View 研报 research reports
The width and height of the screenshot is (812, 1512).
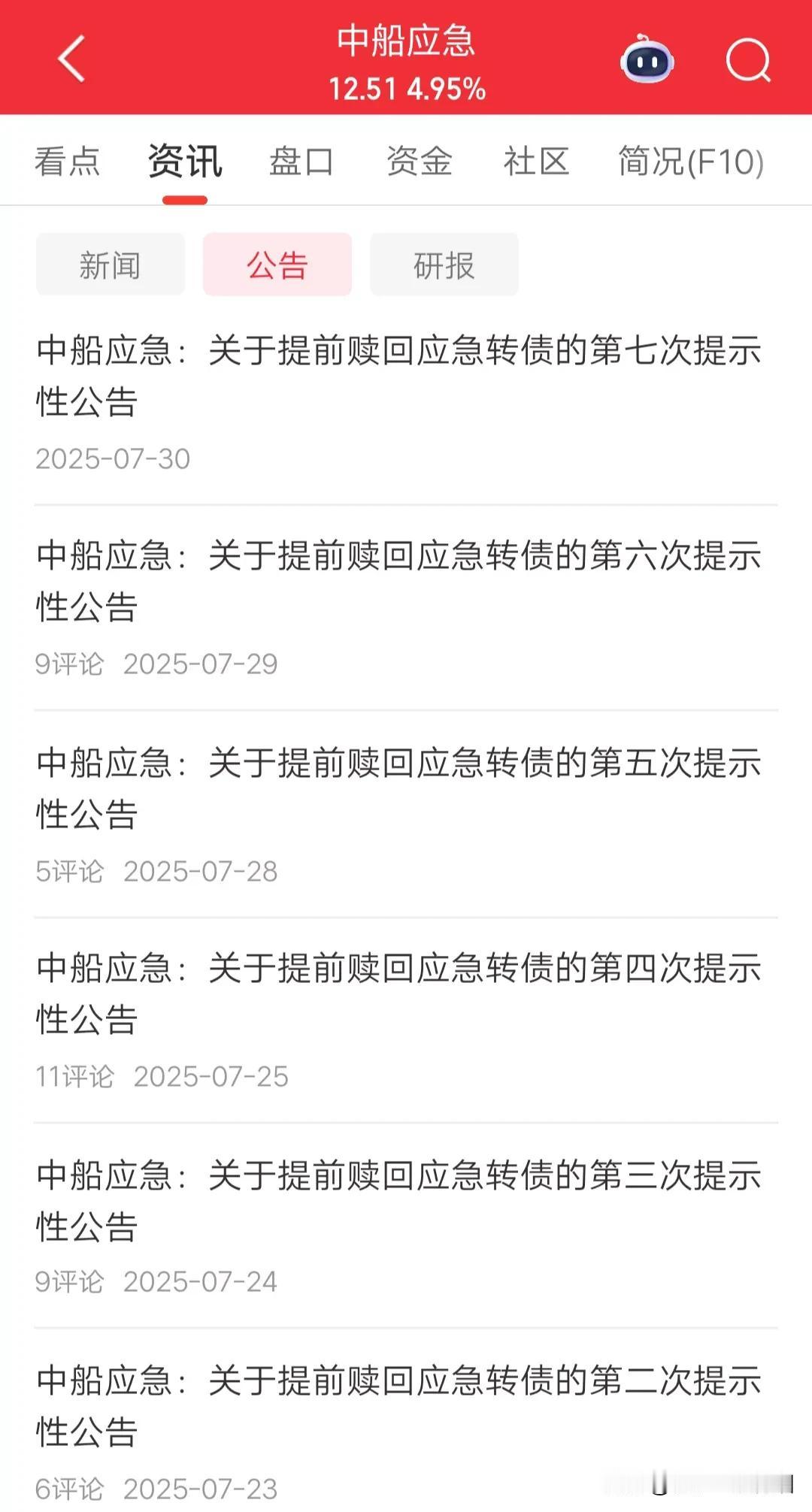coord(444,265)
